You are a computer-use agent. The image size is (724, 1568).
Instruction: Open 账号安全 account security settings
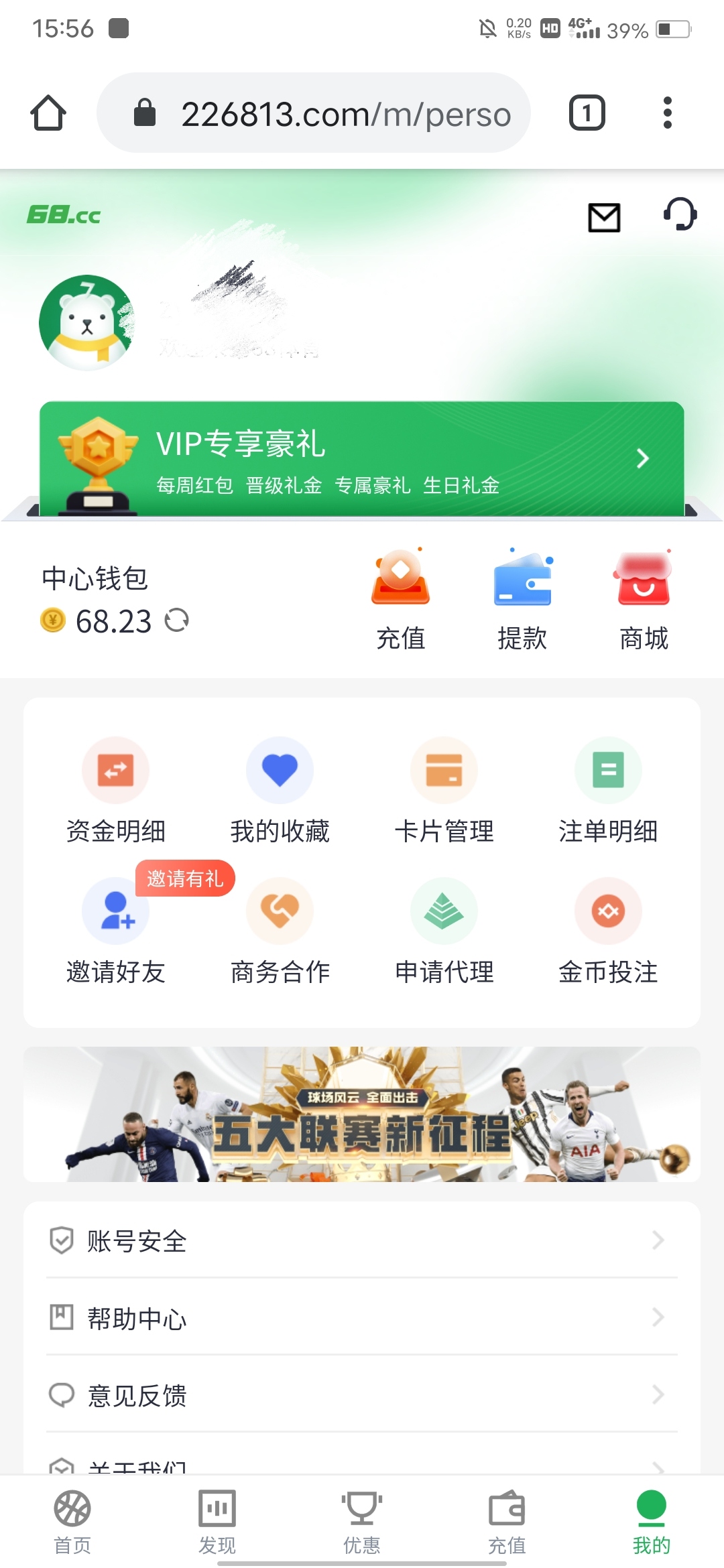[x=362, y=1241]
